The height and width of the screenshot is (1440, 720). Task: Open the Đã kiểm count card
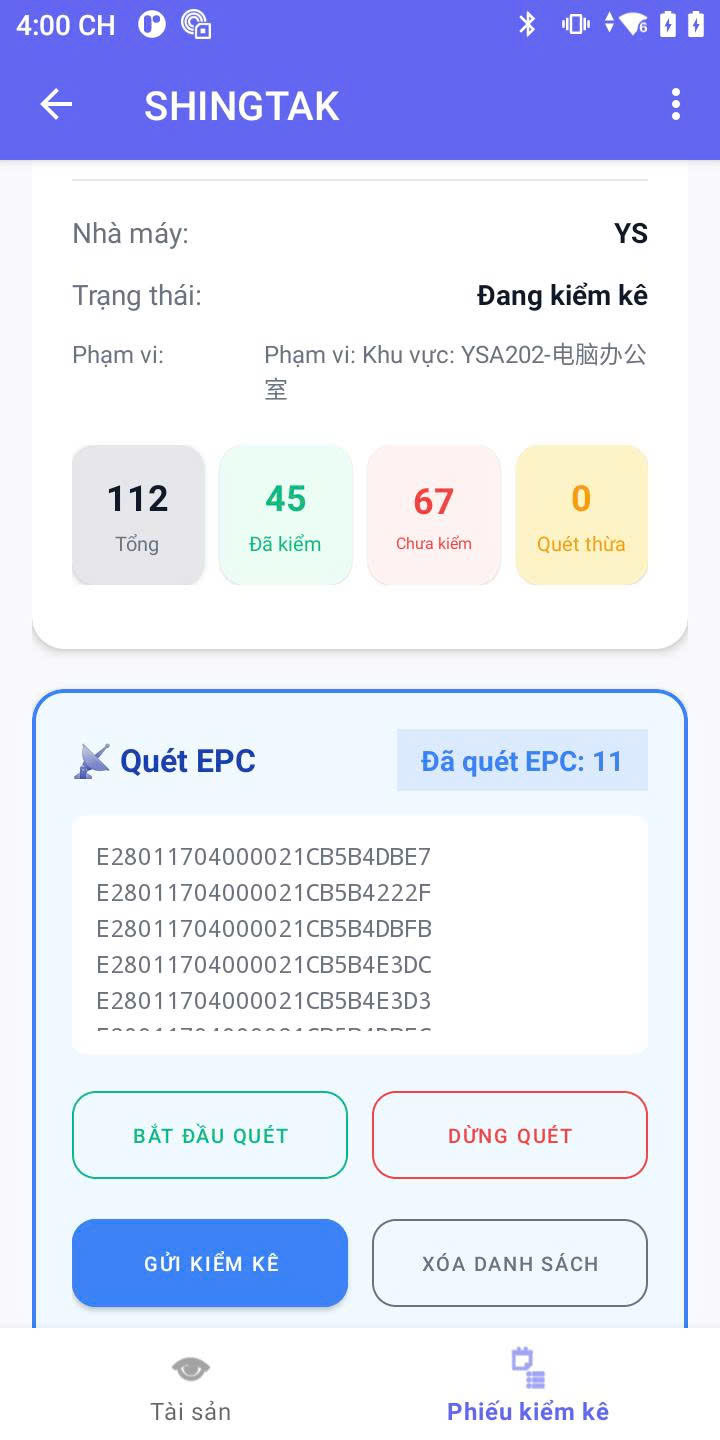click(x=285, y=515)
